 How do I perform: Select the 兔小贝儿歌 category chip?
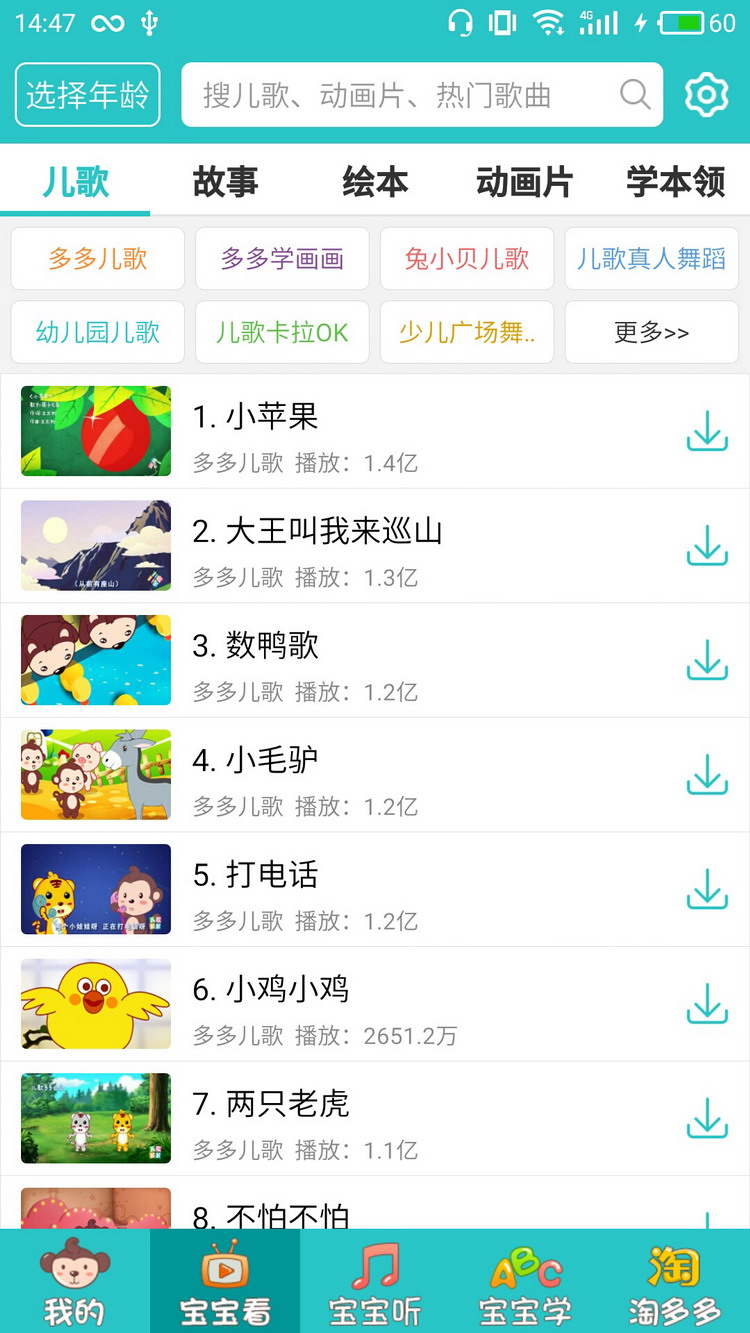[467, 259]
